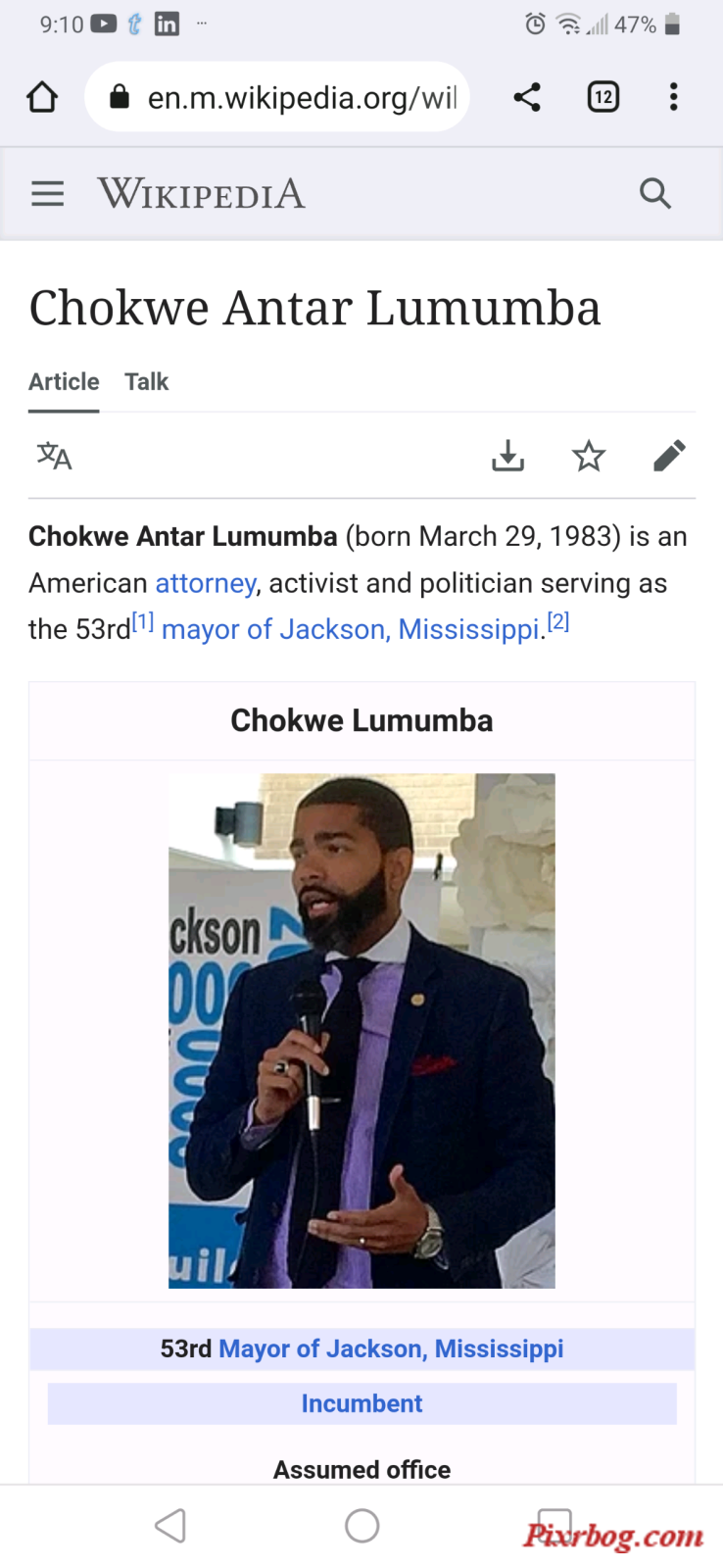Go to the browser home page

click(42, 97)
